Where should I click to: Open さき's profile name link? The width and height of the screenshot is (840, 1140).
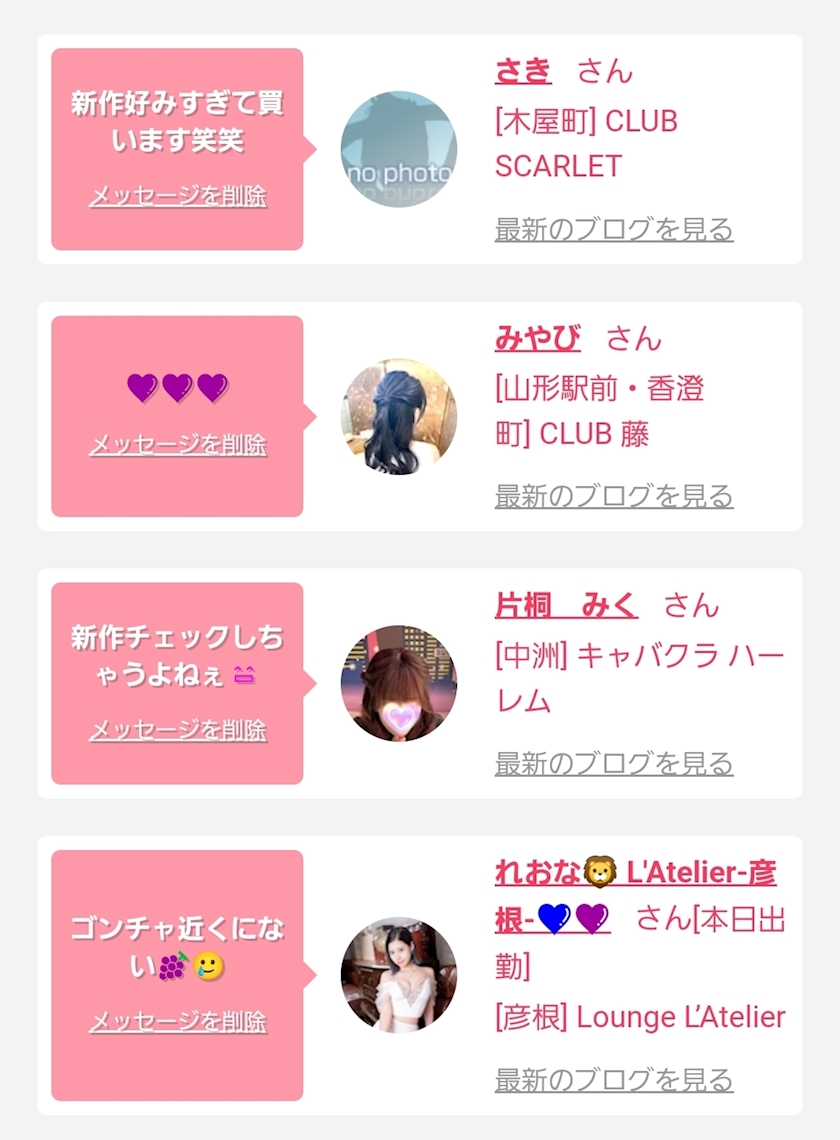(x=523, y=71)
